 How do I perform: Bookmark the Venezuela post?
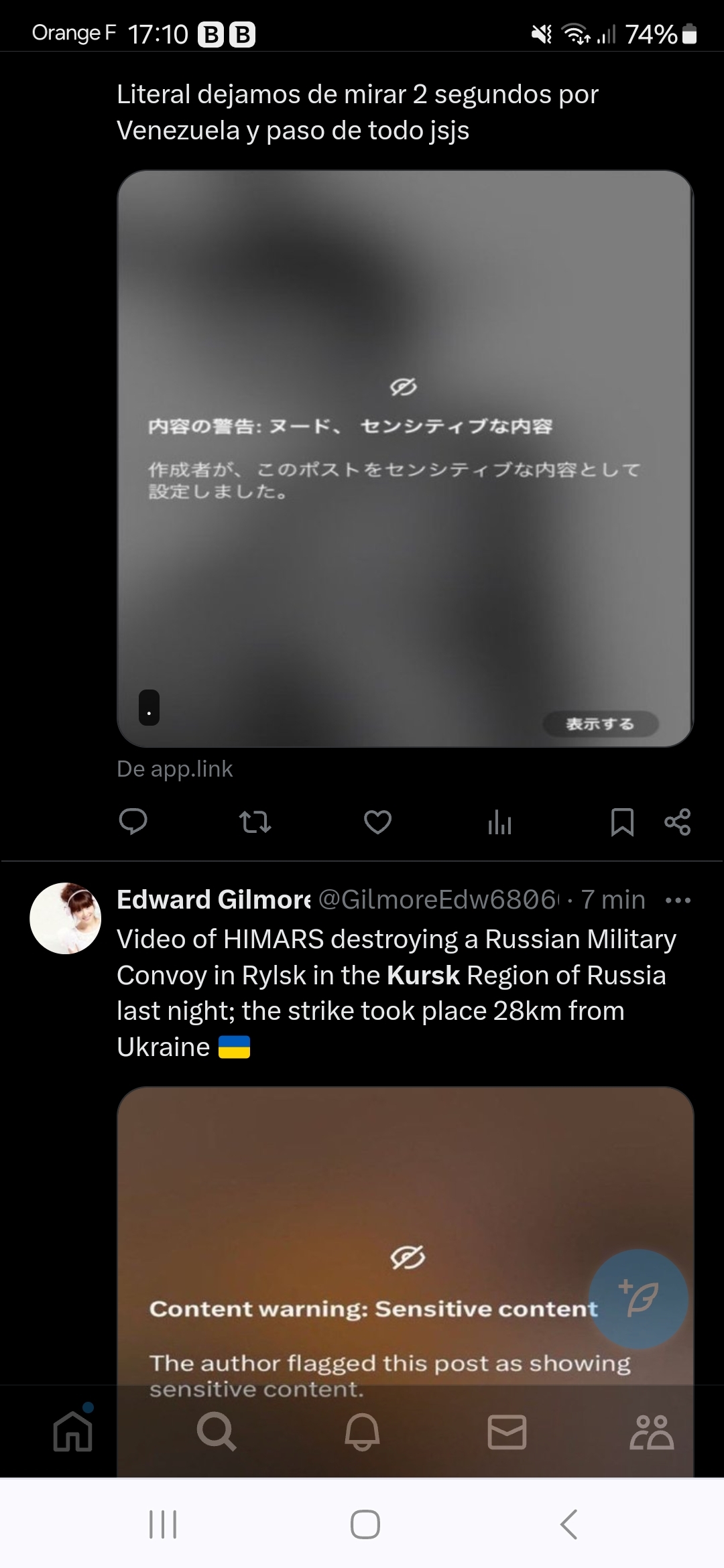[622, 822]
